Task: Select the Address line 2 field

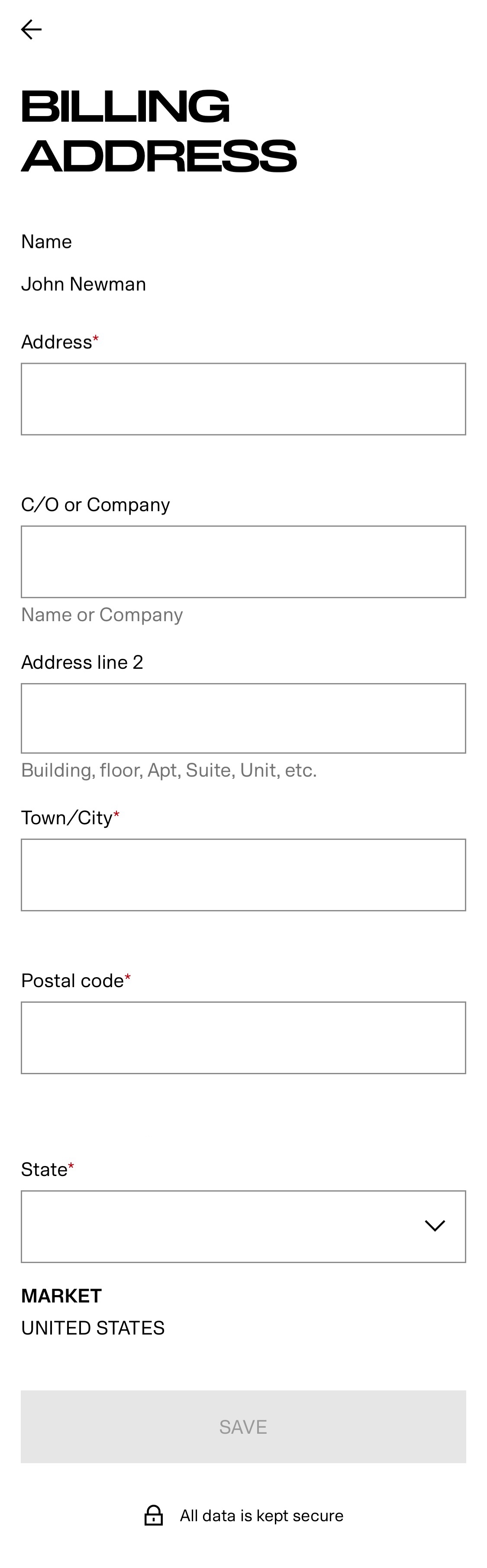Action: click(243, 718)
